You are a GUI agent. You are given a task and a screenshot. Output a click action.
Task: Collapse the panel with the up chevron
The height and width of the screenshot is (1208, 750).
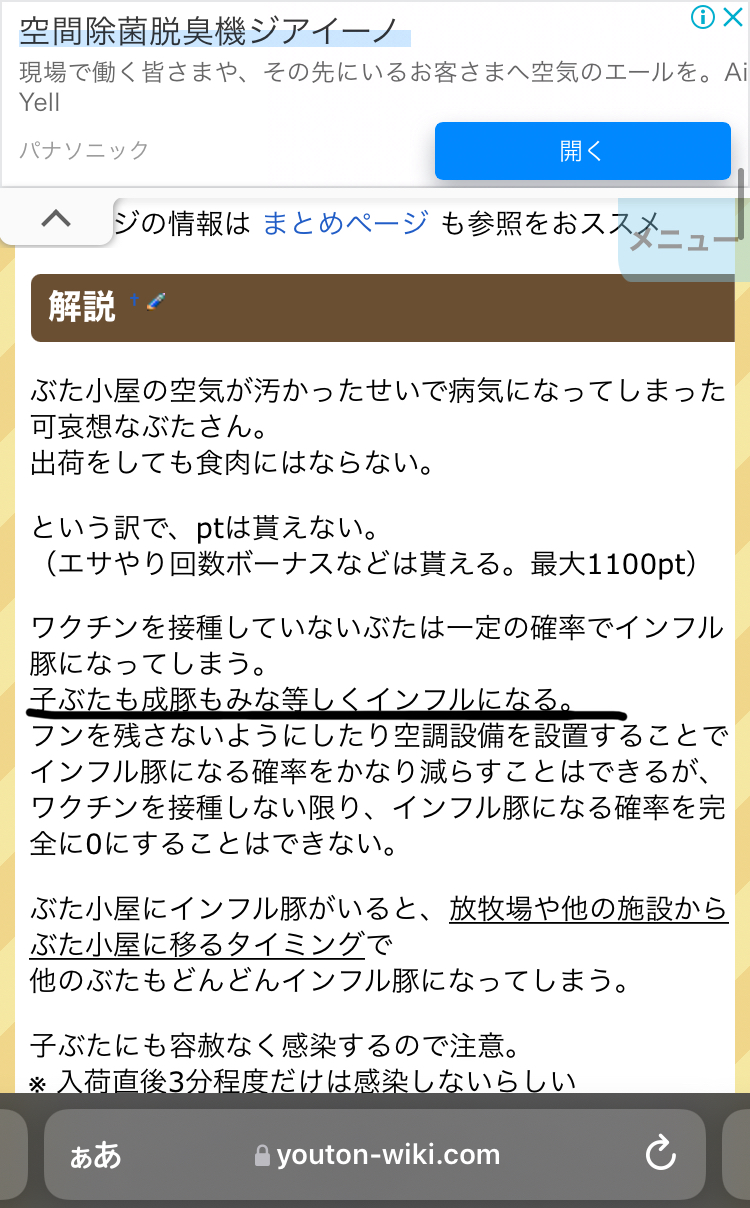[x=56, y=218]
